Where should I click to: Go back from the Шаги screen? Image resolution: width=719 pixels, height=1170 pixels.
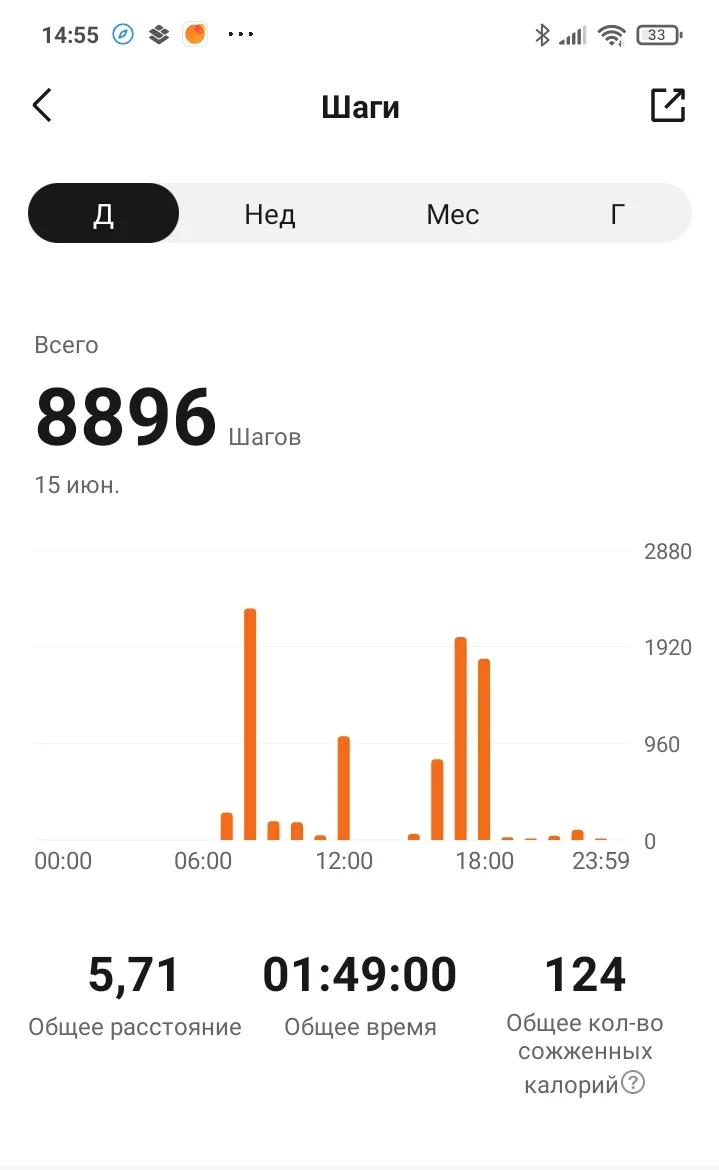42,105
